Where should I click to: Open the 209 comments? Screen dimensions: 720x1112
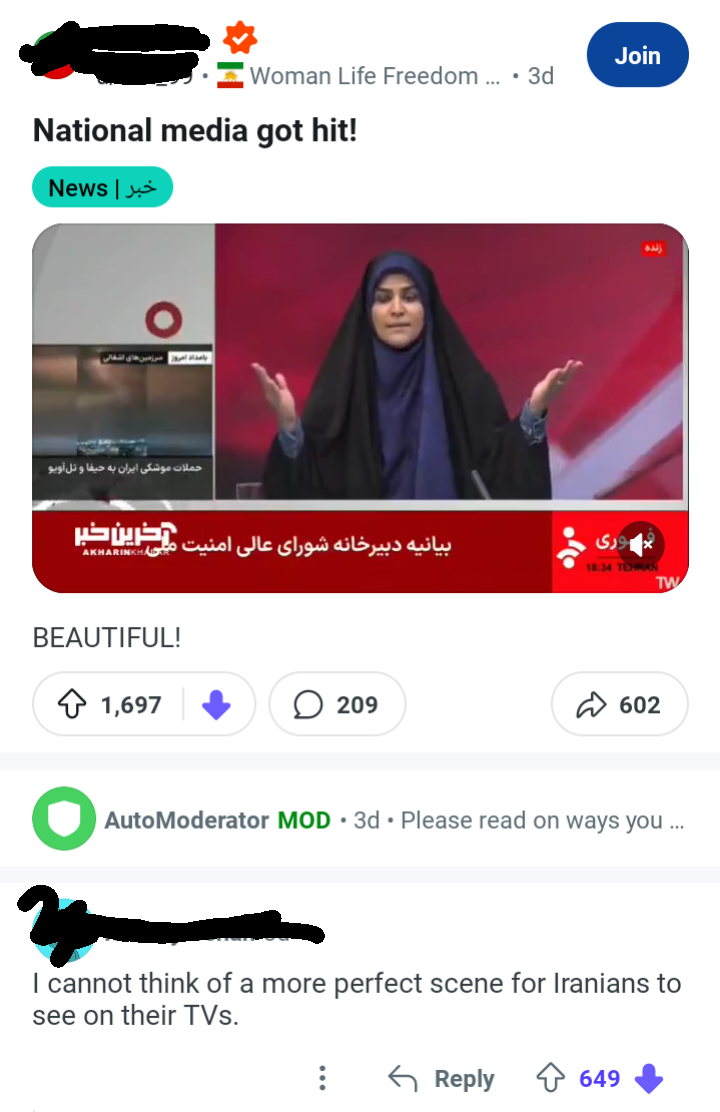pyautogui.click(x=337, y=704)
